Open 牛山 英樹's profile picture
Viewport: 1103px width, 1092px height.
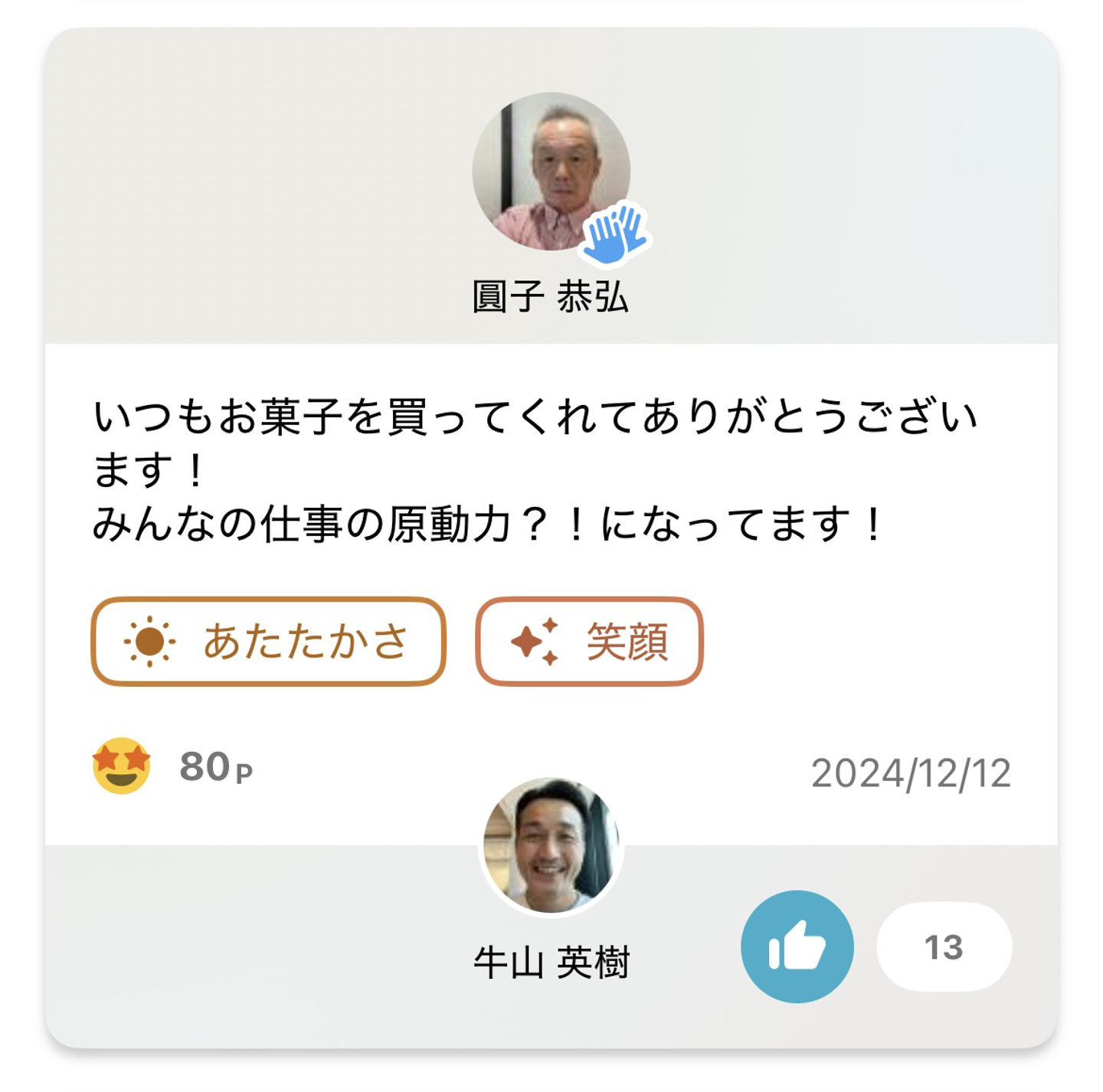coord(551,845)
